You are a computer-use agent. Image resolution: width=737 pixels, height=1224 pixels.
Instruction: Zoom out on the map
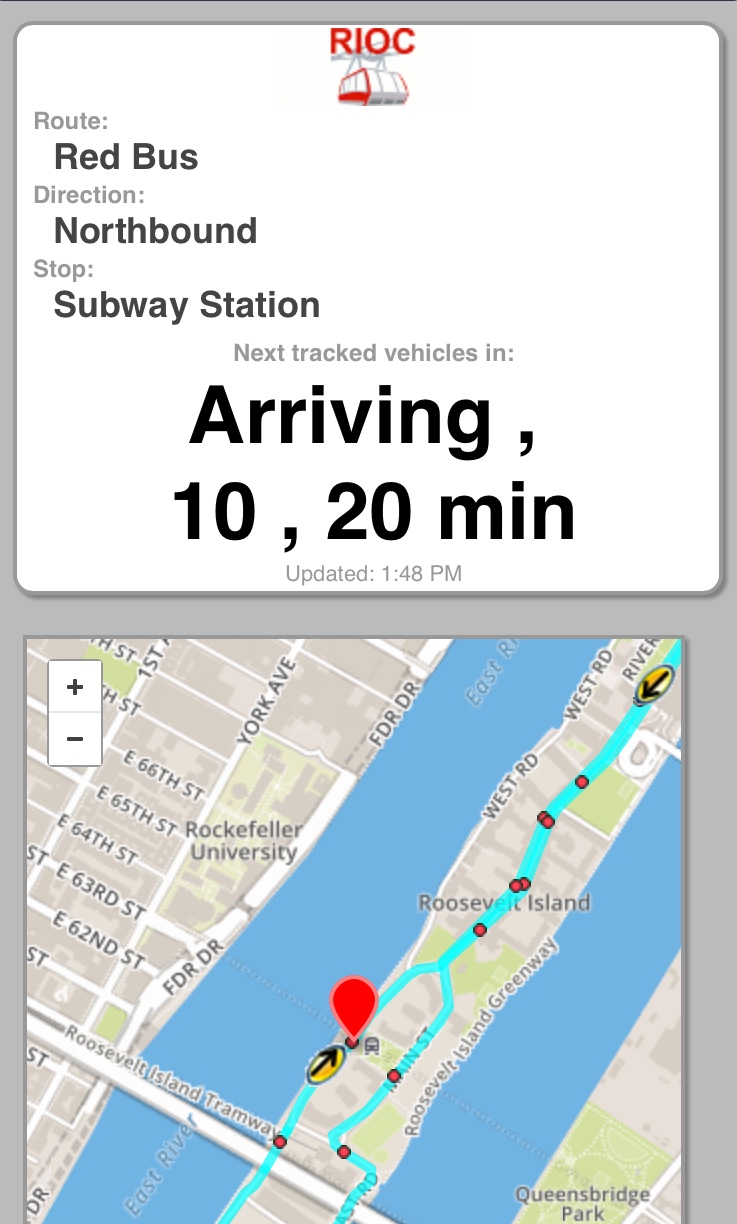[75, 739]
